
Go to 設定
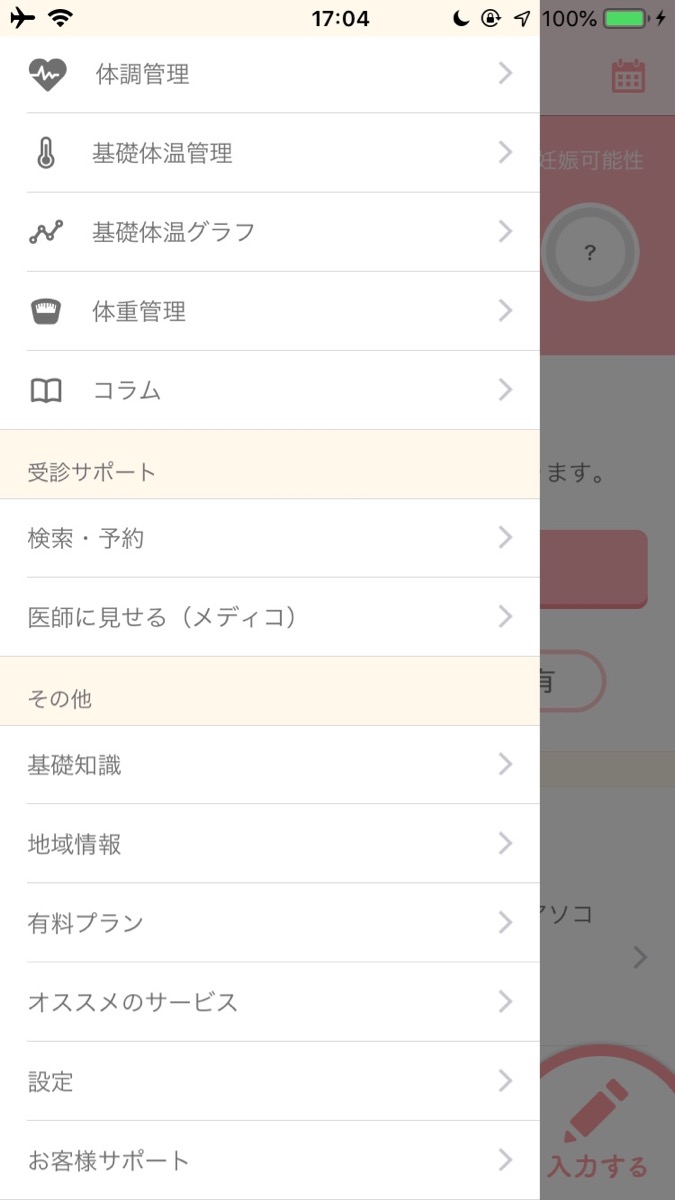click(270, 1081)
